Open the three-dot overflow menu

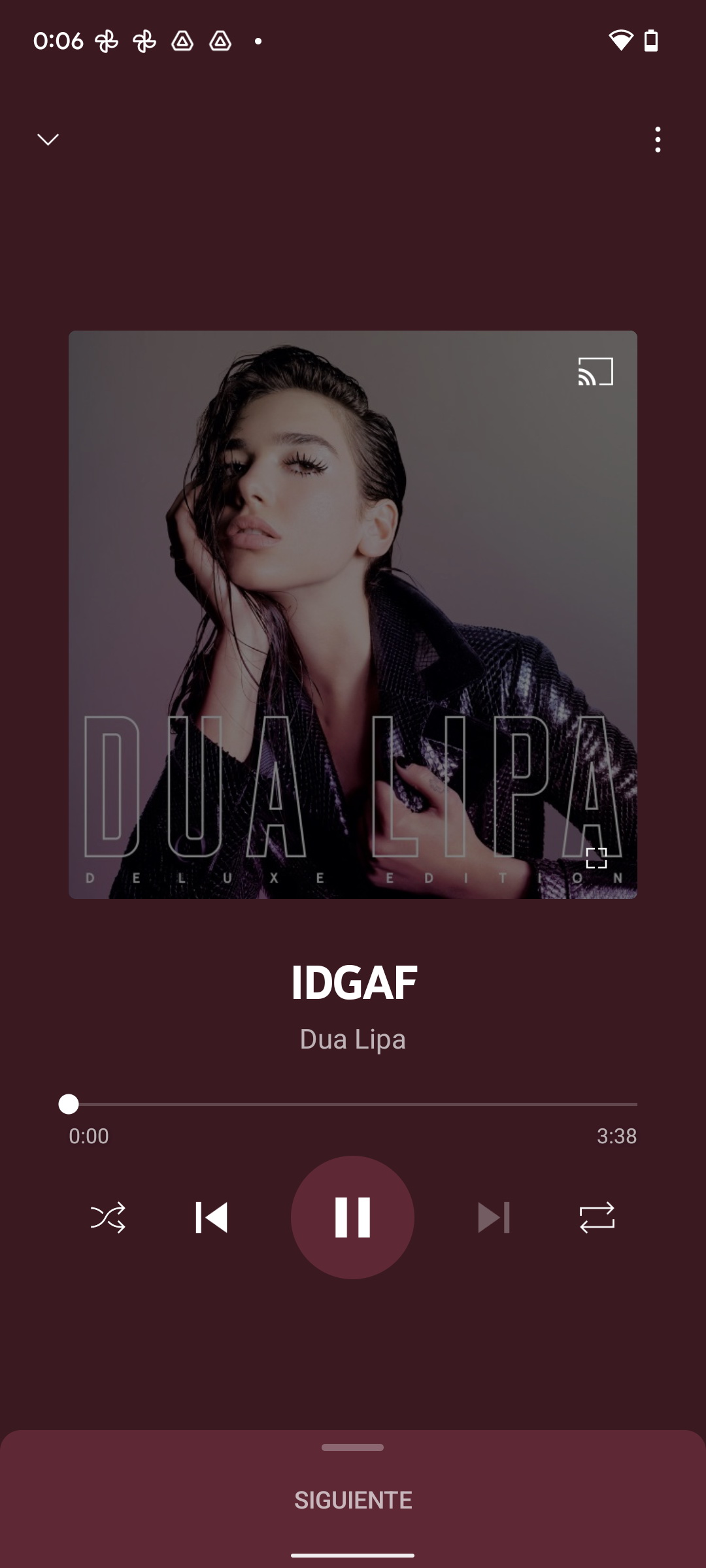point(658,140)
